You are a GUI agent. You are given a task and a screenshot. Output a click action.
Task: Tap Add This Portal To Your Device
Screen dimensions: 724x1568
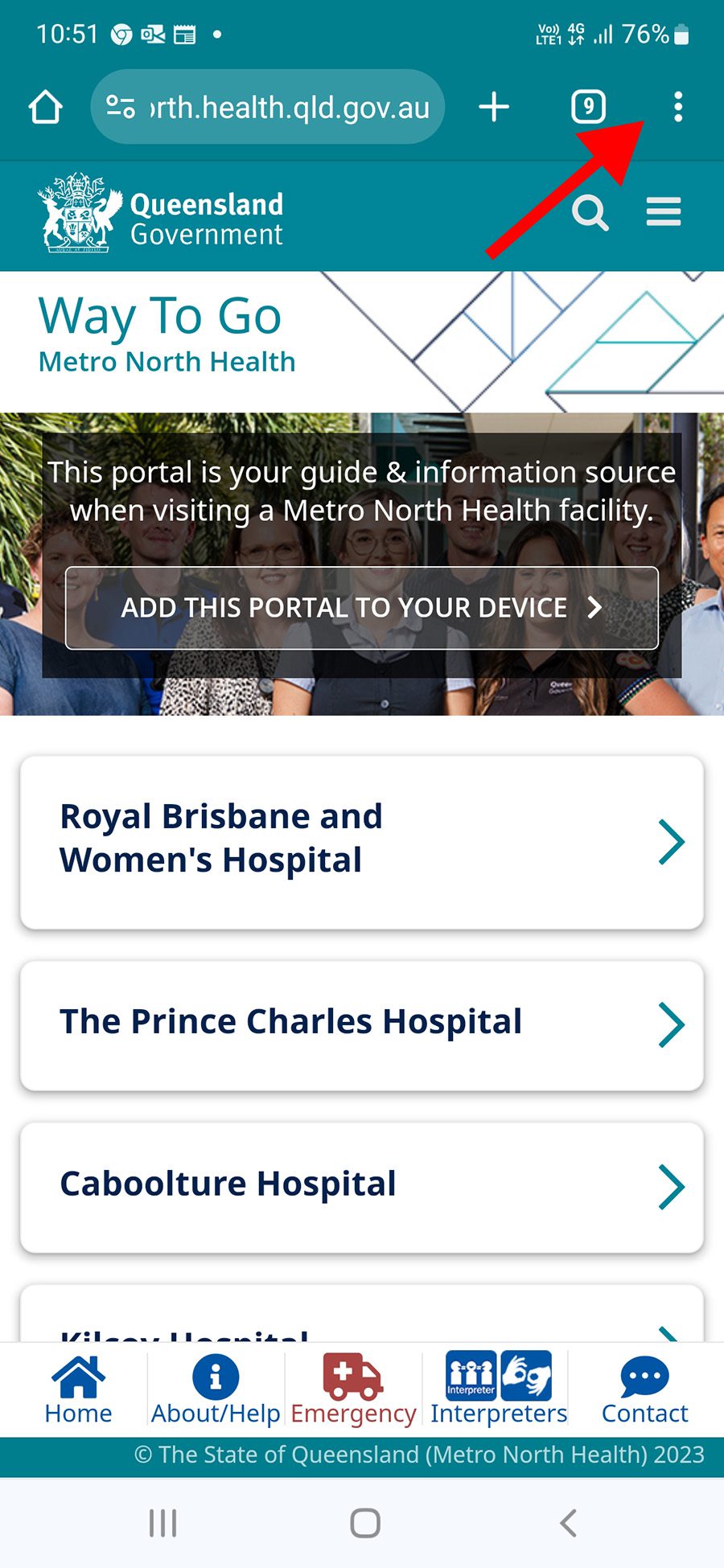[361, 608]
